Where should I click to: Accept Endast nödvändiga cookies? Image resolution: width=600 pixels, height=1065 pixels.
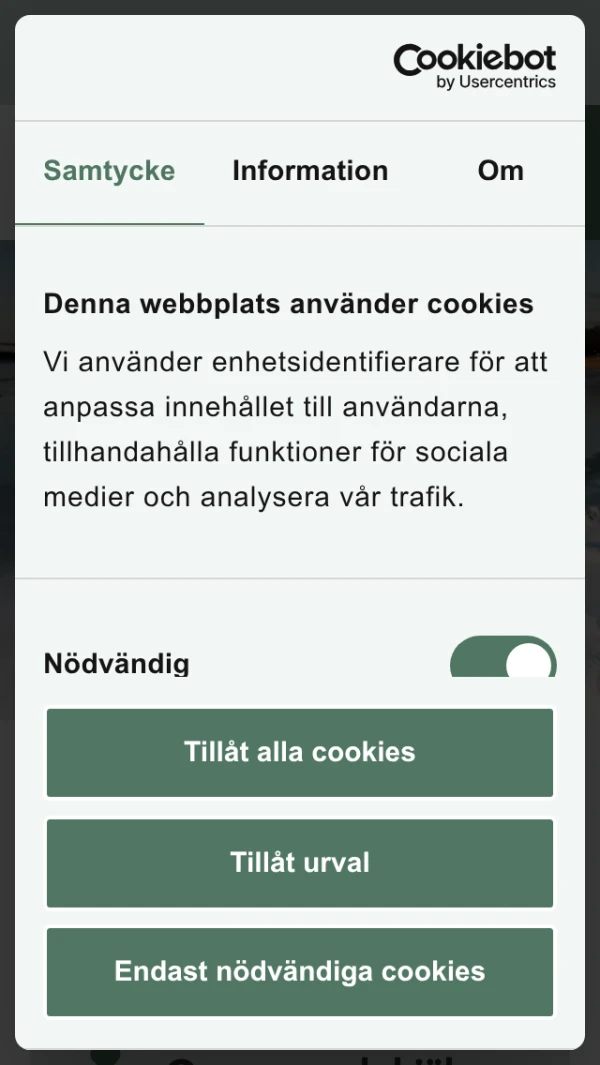300,971
